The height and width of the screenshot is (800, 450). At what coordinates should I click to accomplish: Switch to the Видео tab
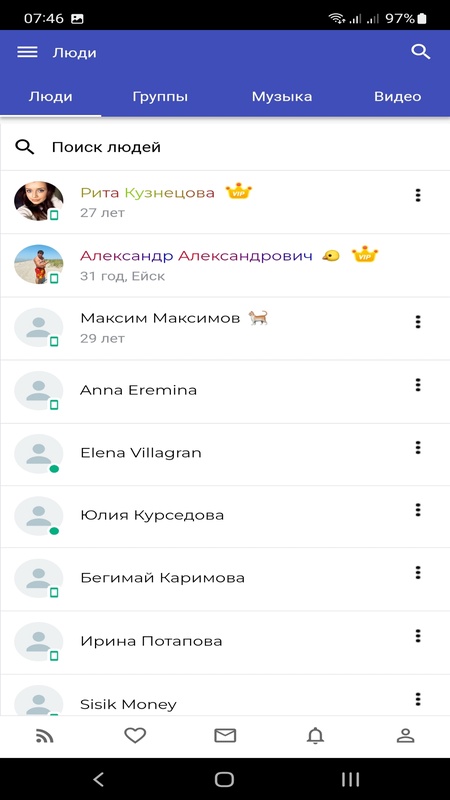click(397, 96)
